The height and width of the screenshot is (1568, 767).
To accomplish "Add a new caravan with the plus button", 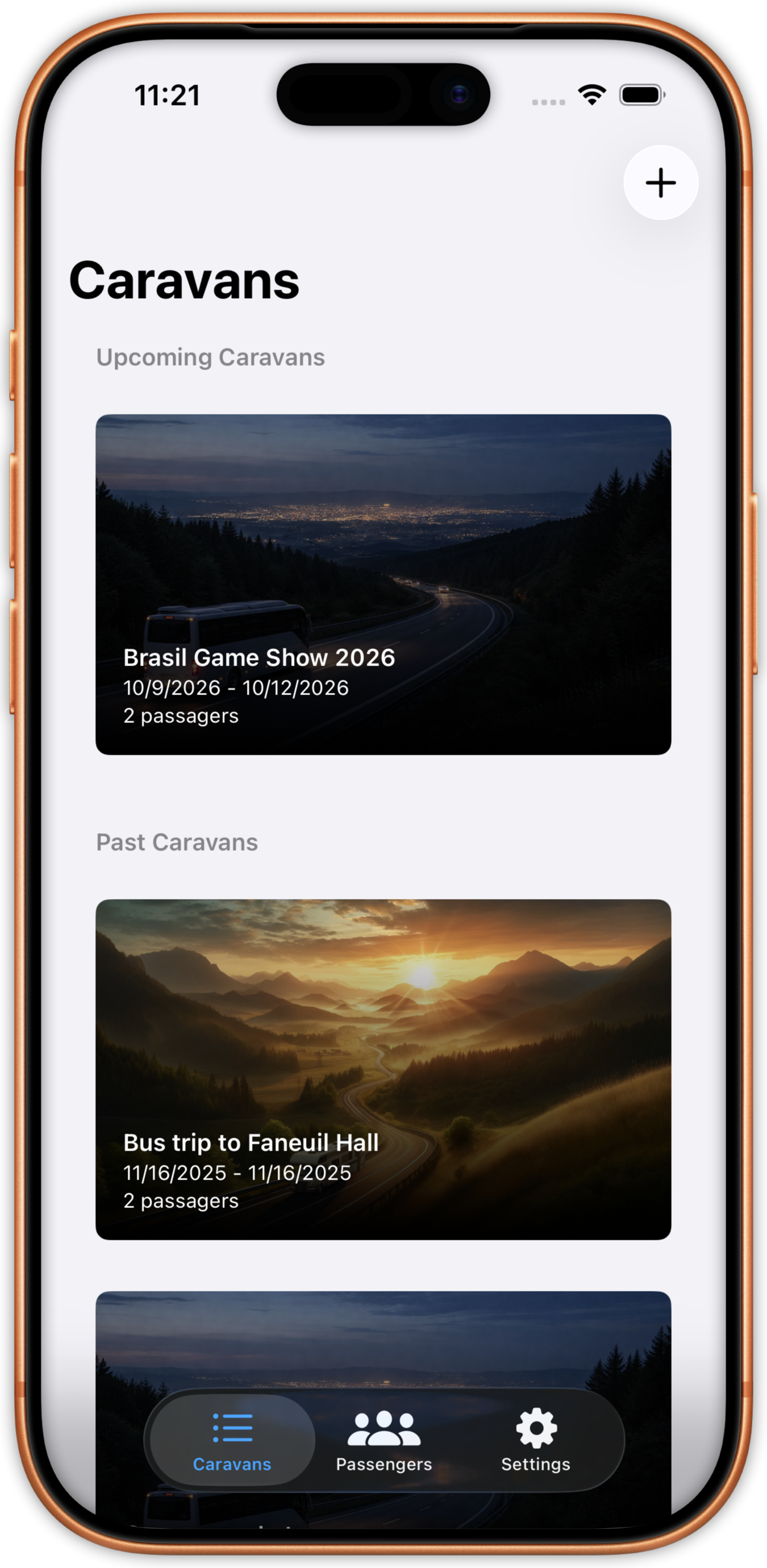I will [660, 182].
